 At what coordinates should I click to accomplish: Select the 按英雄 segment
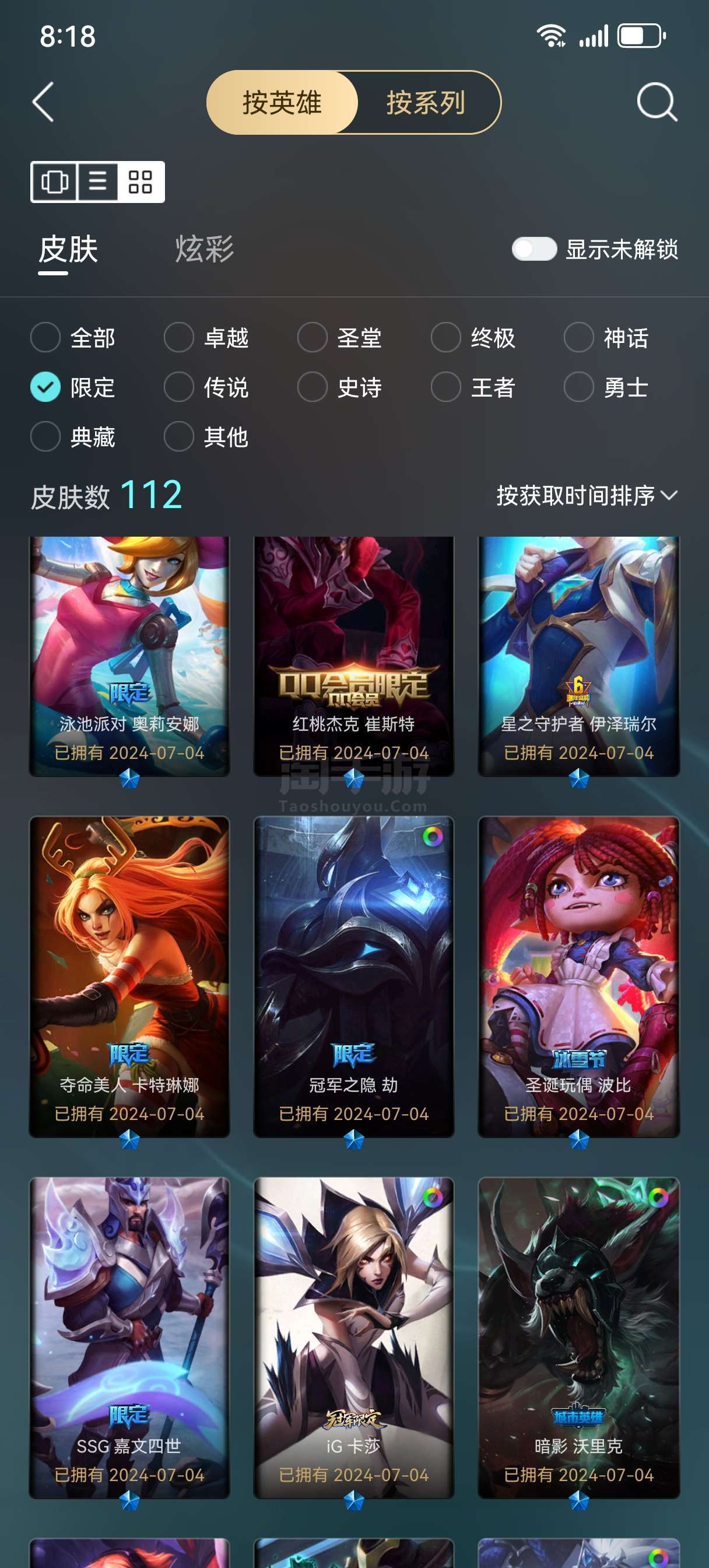click(282, 102)
